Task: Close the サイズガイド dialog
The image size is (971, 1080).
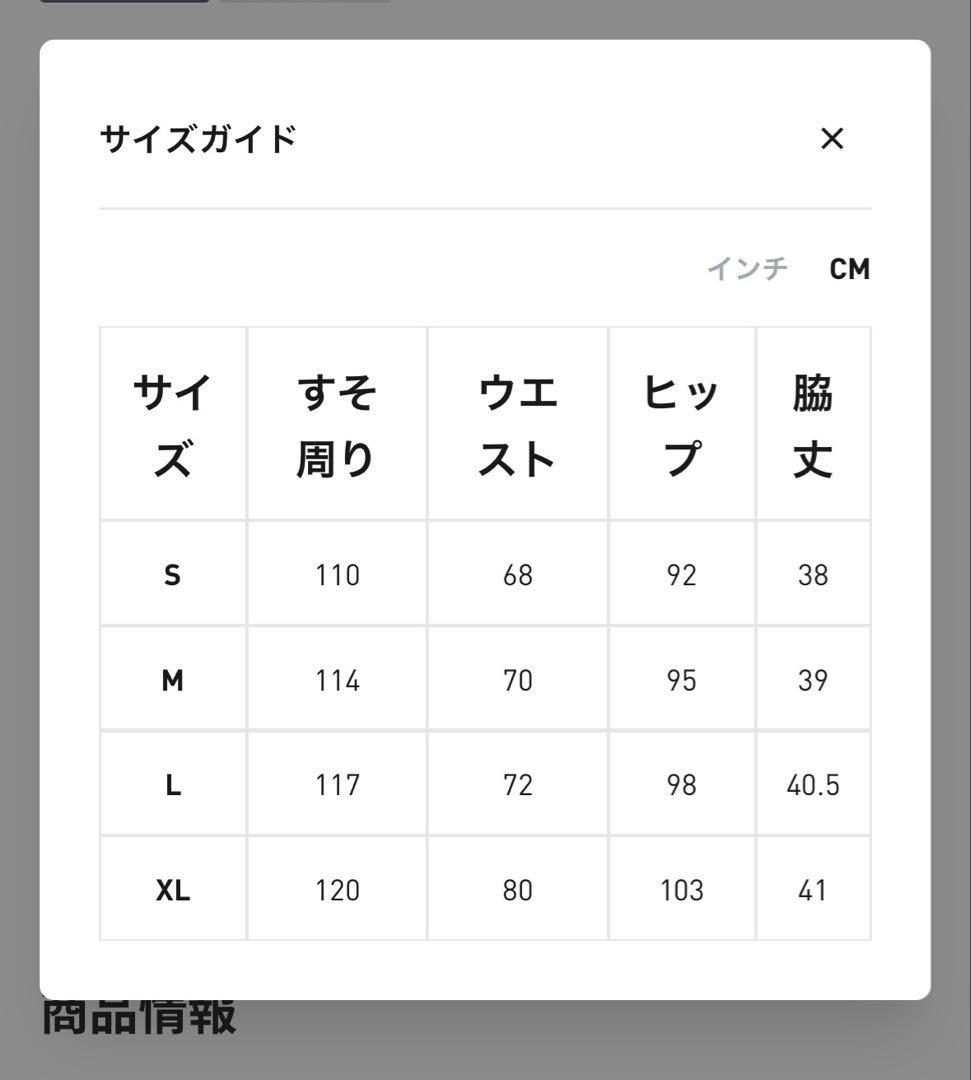Action: [832, 138]
